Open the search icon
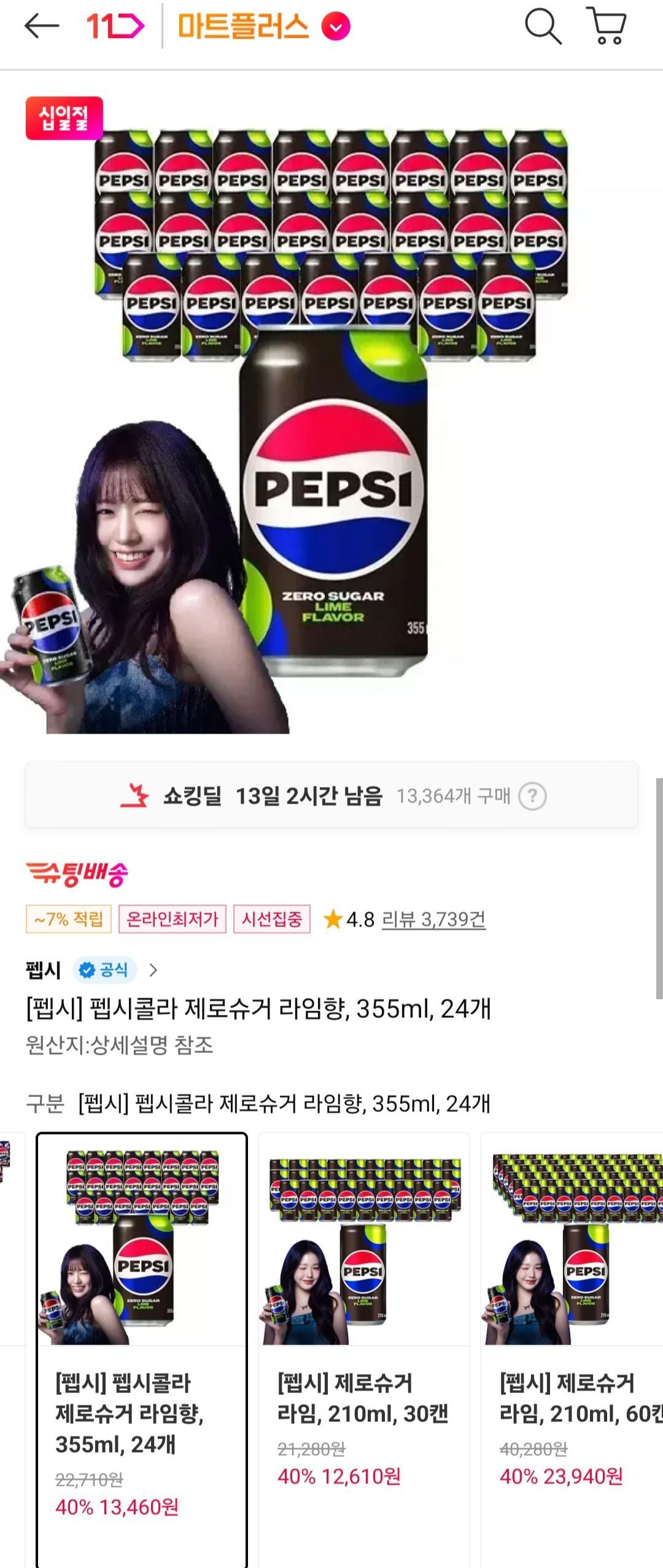 pos(543,26)
